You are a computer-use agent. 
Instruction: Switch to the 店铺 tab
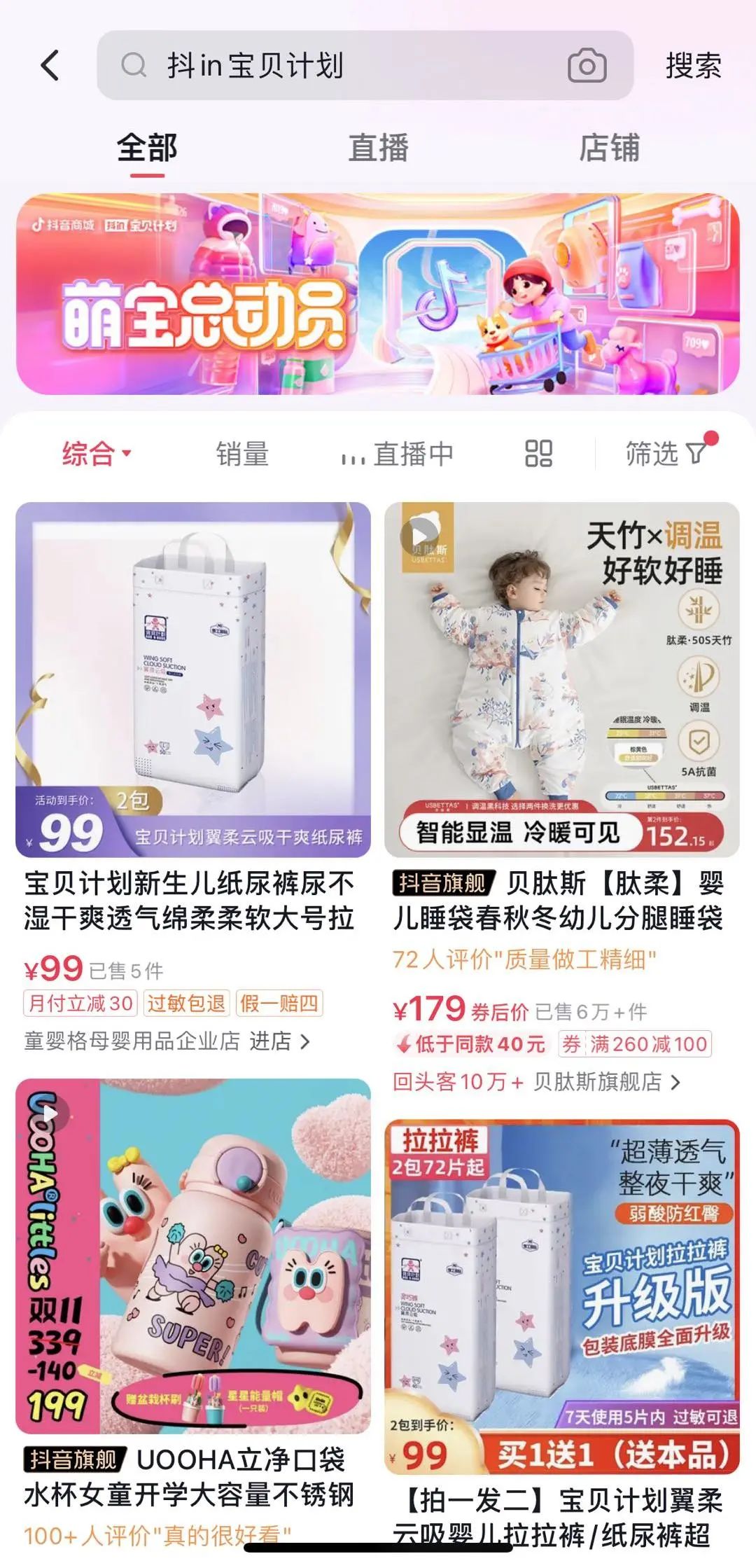(x=609, y=148)
